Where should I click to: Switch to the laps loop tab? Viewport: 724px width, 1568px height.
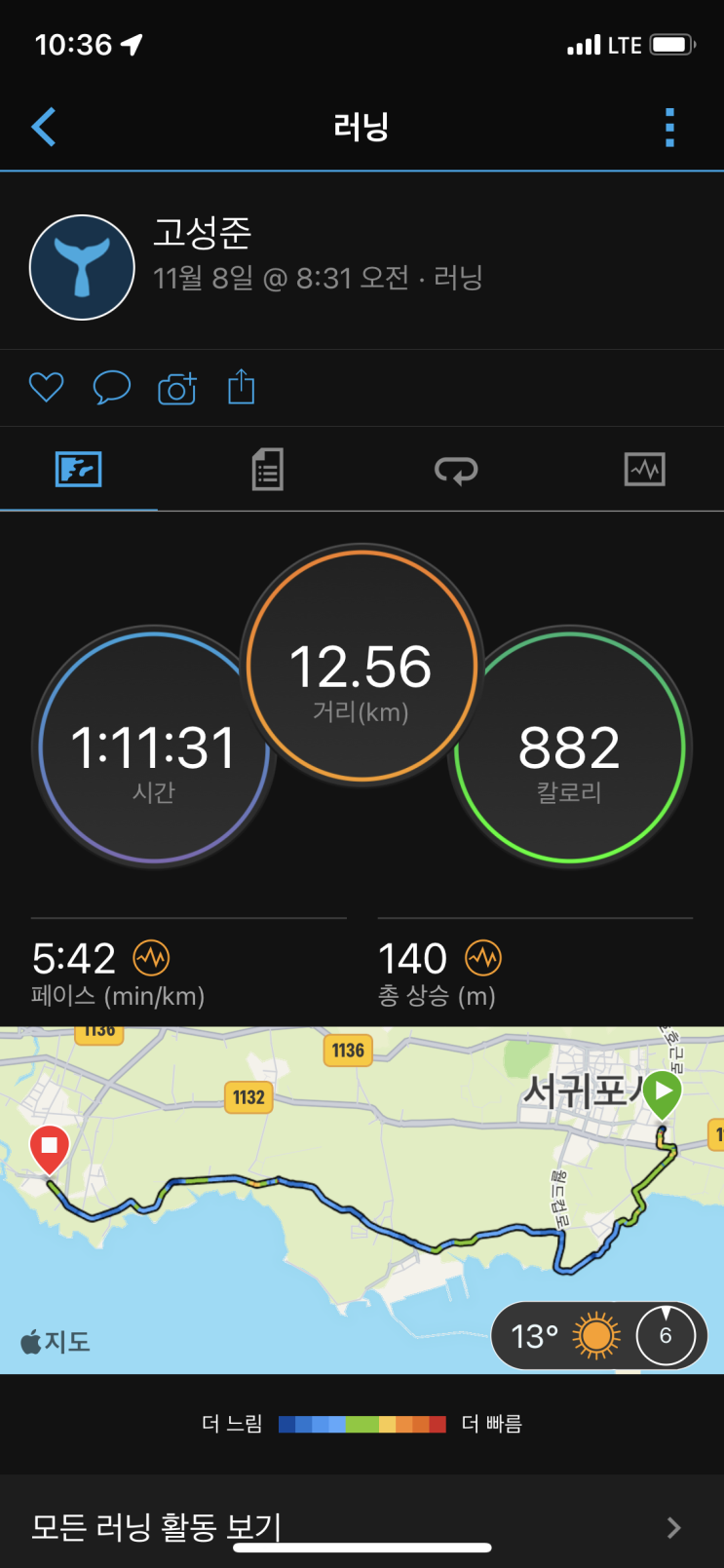[456, 471]
